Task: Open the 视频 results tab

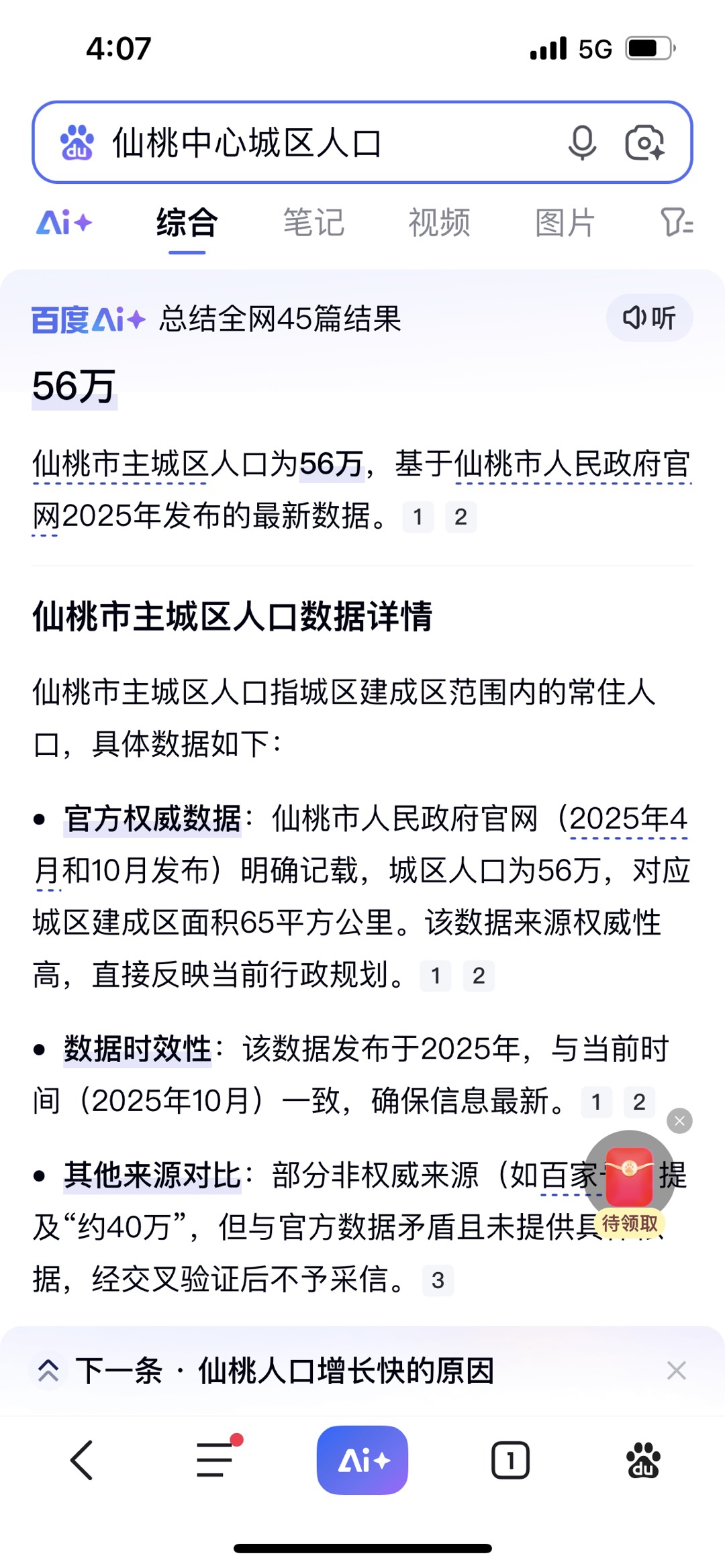Action: pos(439,223)
